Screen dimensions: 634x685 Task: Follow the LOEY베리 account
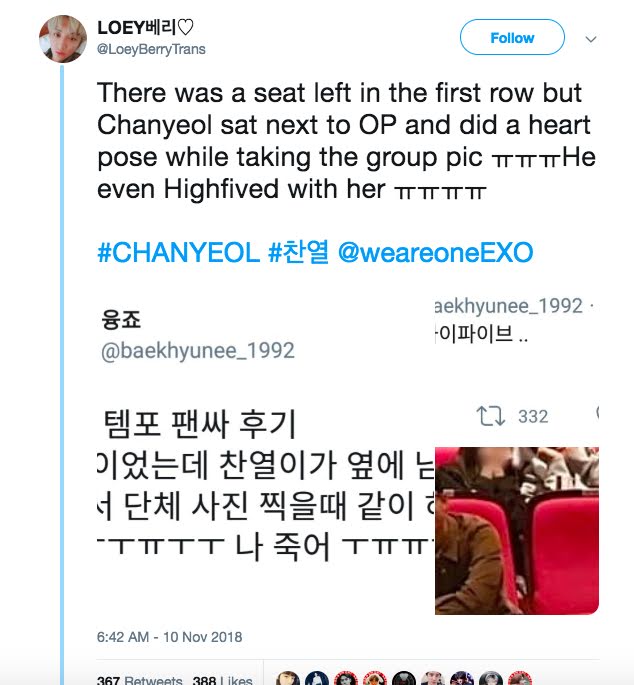512,38
